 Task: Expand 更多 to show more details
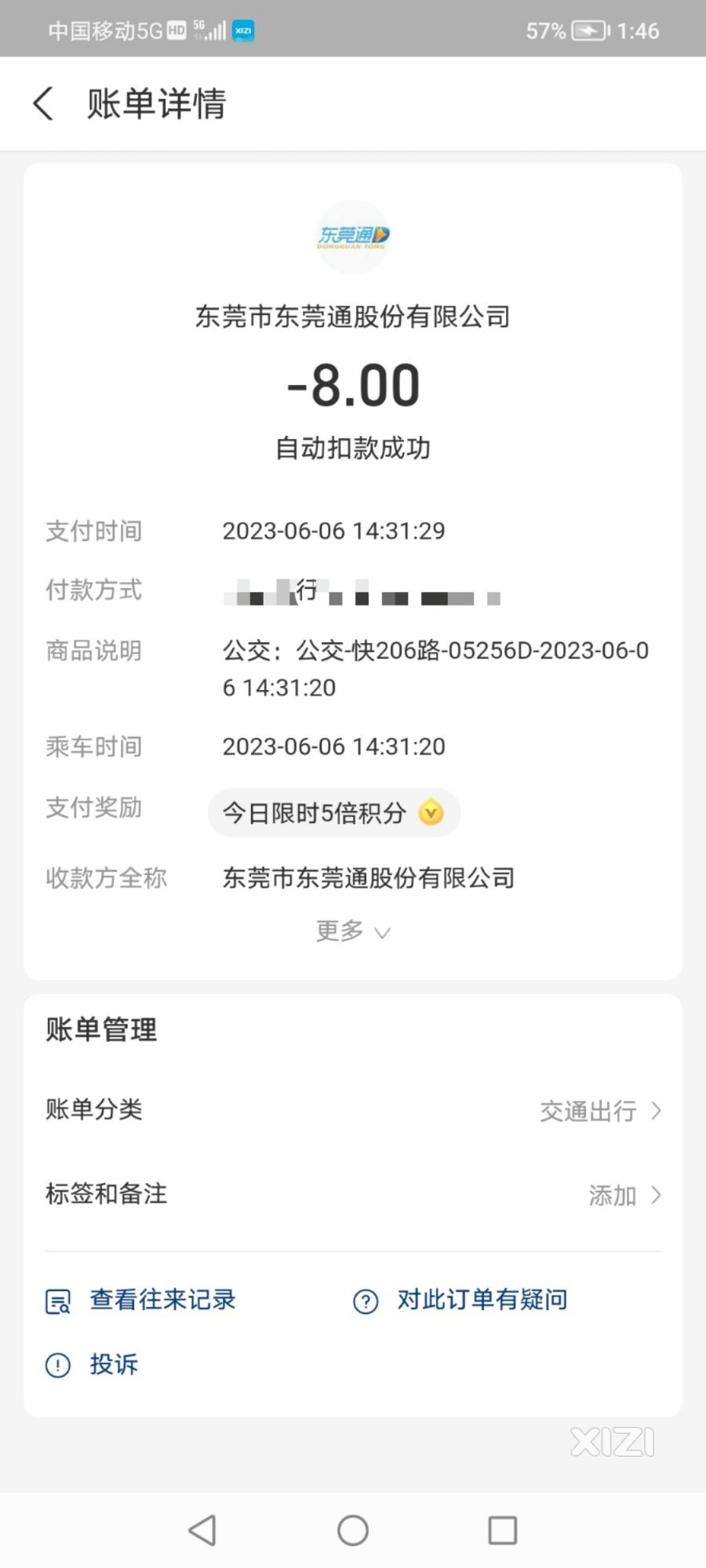click(x=352, y=931)
